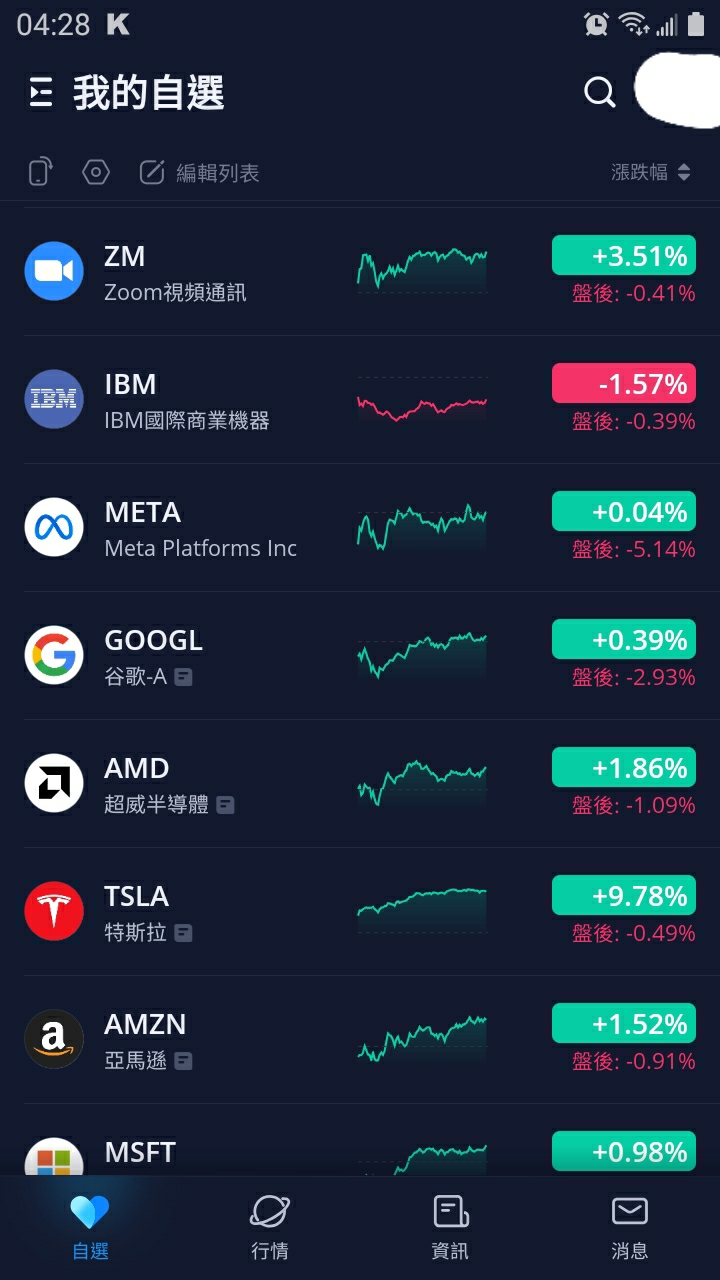Switch to the 自選 tab
Screen dimensions: 720x1280
pos(90,1228)
